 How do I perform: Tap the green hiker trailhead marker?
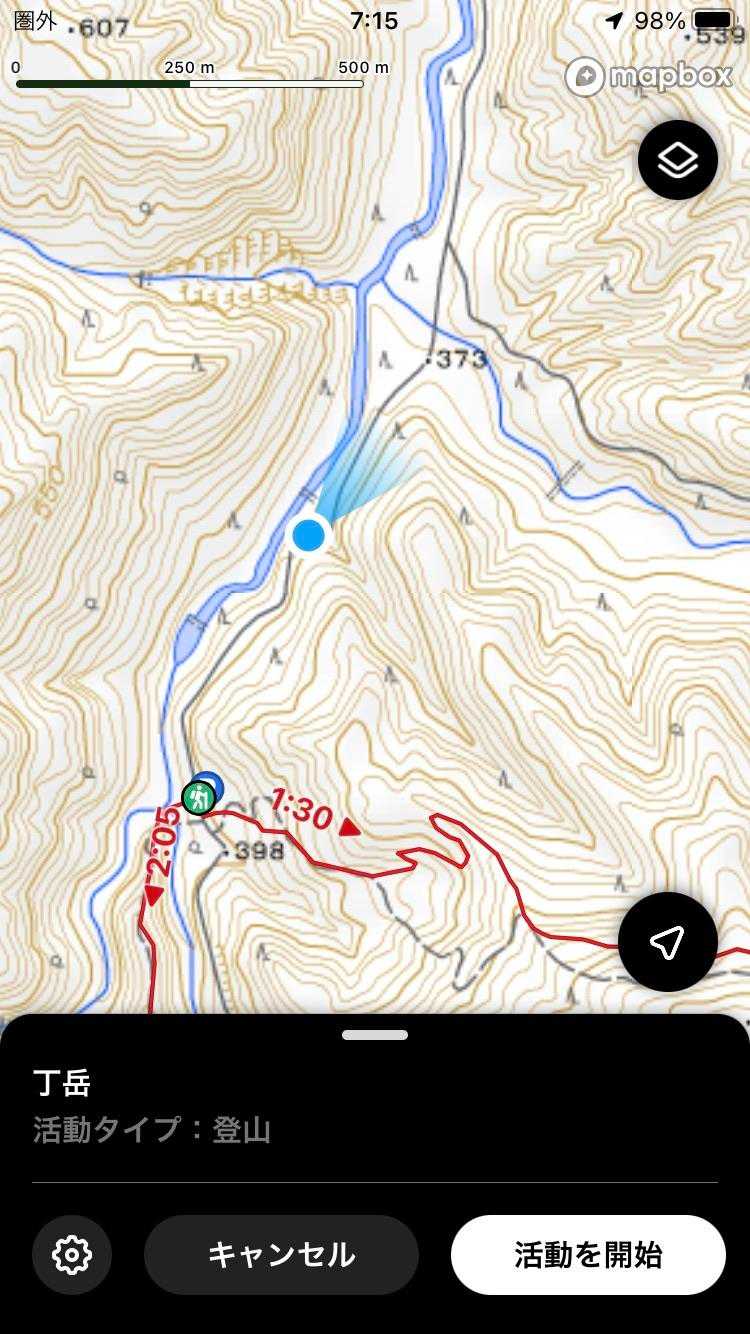click(x=199, y=797)
